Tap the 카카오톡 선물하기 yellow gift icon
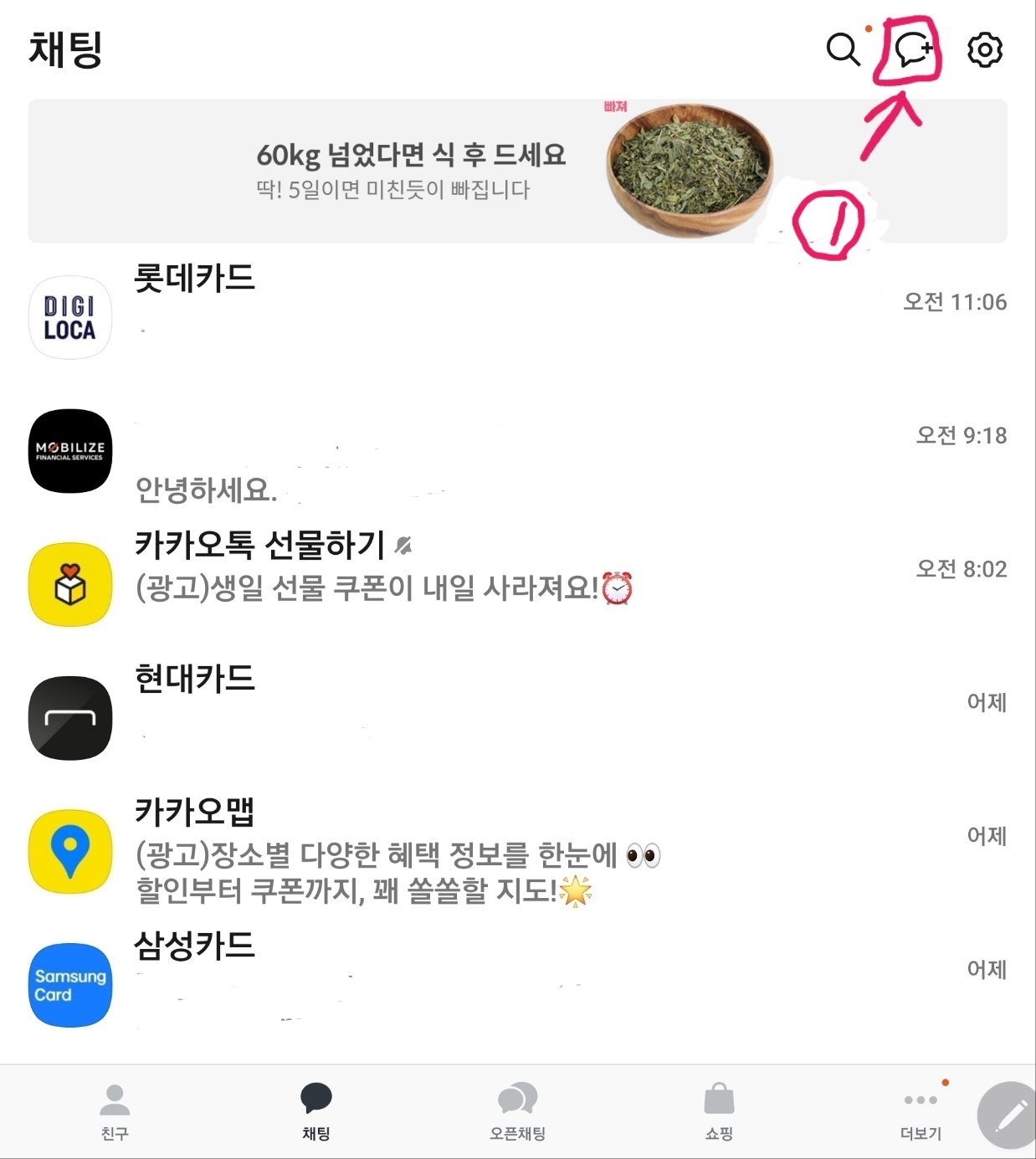The image size is (1036, 1159). point(69,580)
